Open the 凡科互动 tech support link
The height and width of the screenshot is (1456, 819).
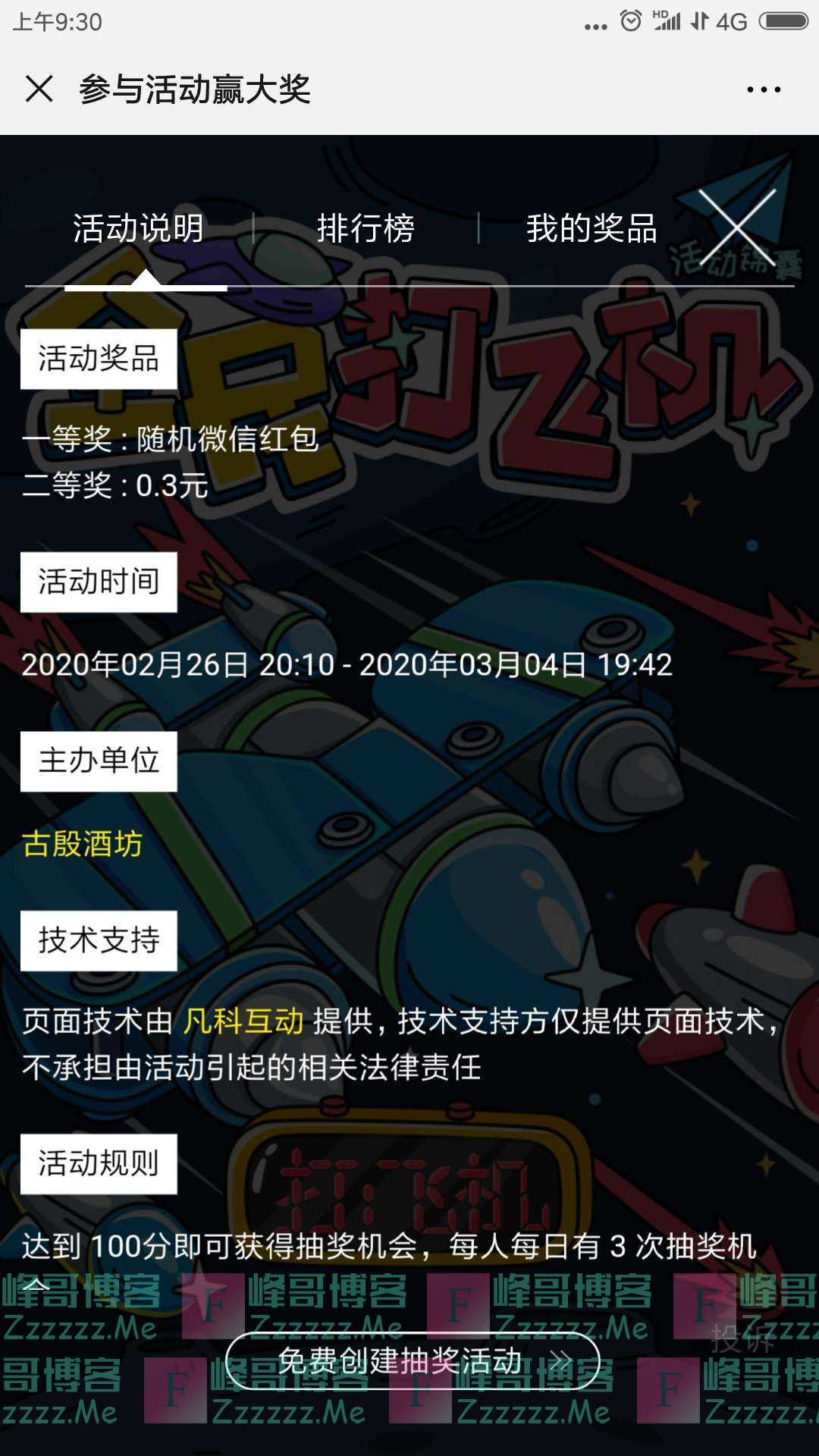[x=243, y=1021]
